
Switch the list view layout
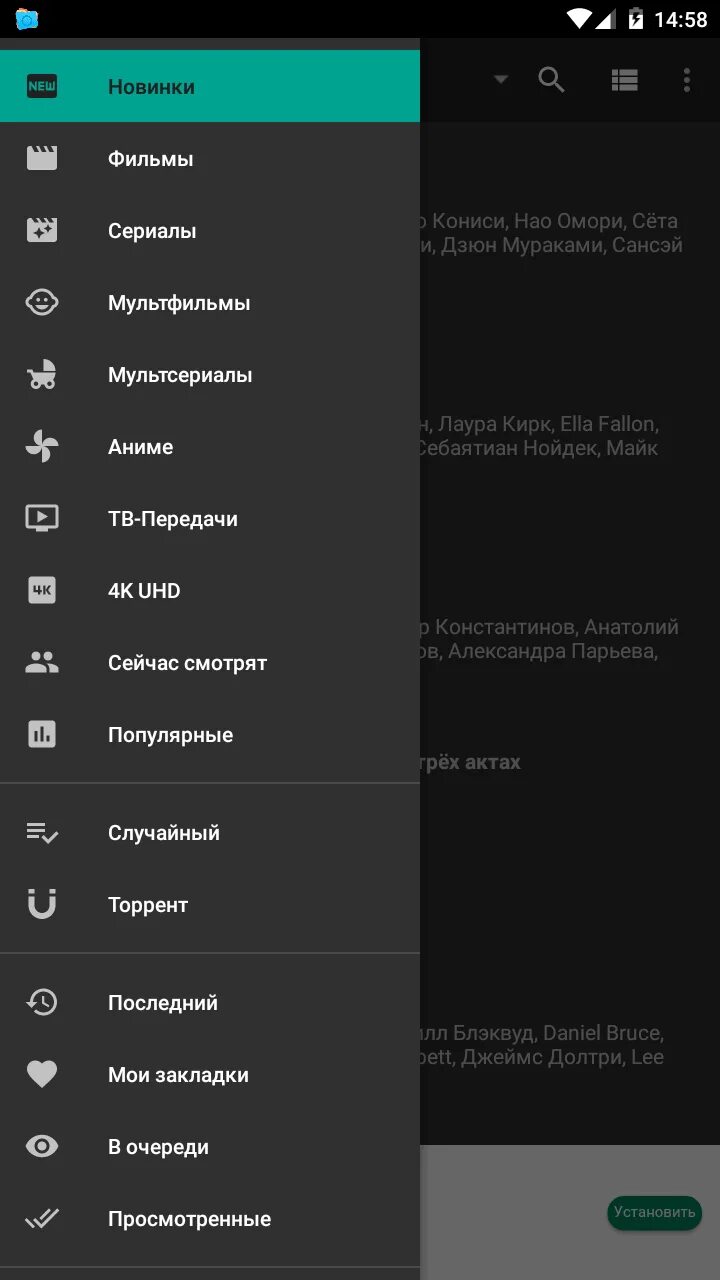[625, 80]
